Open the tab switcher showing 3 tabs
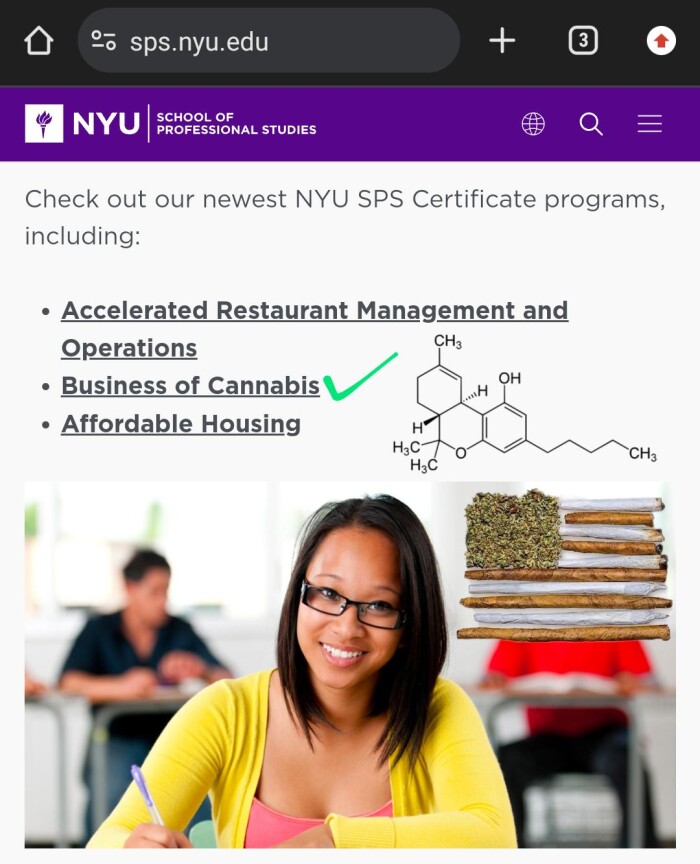Image resolution: width=700 pixels, height=864 pixels. (583, 41)
